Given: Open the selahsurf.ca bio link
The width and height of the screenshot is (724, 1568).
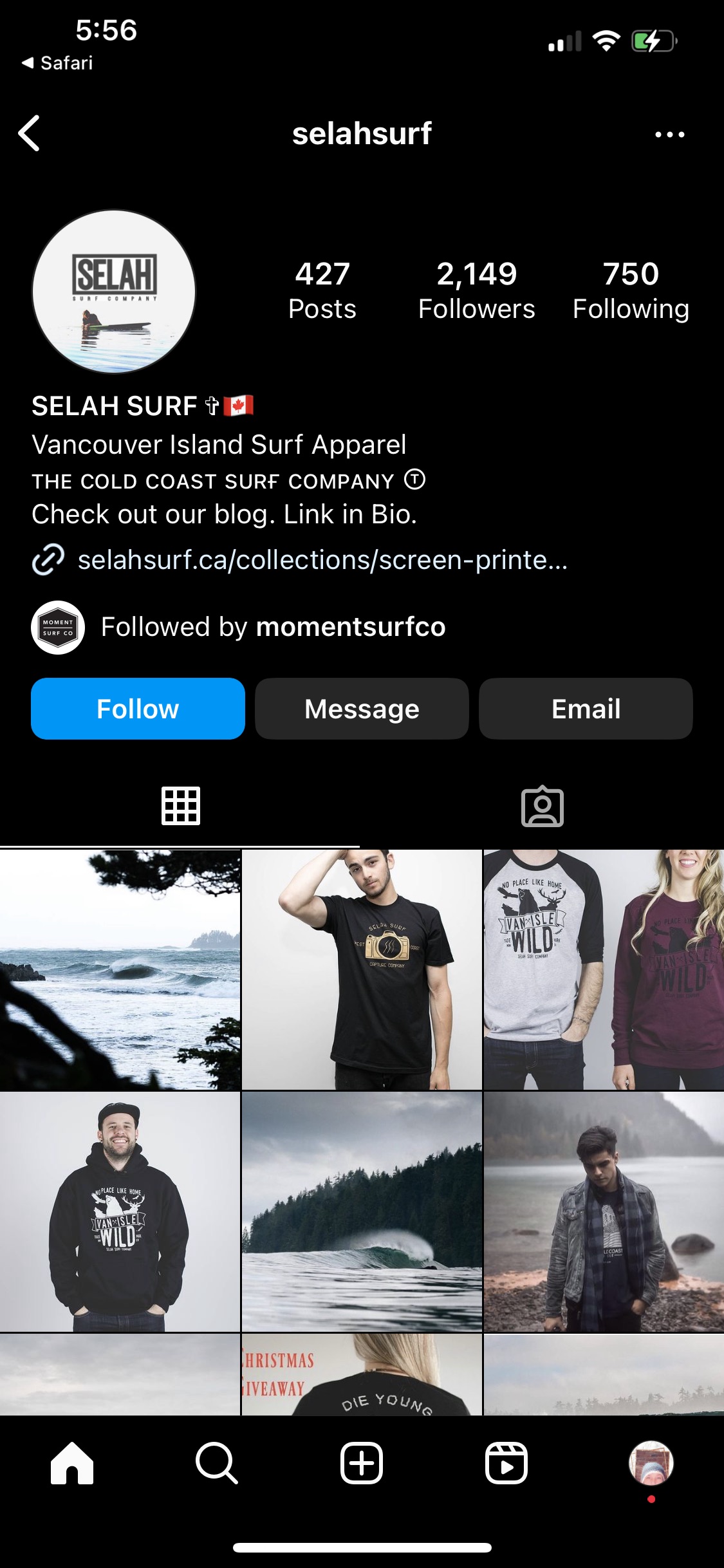Looking at the screenshot, I should pyautogui.click(x=322, y=560).
